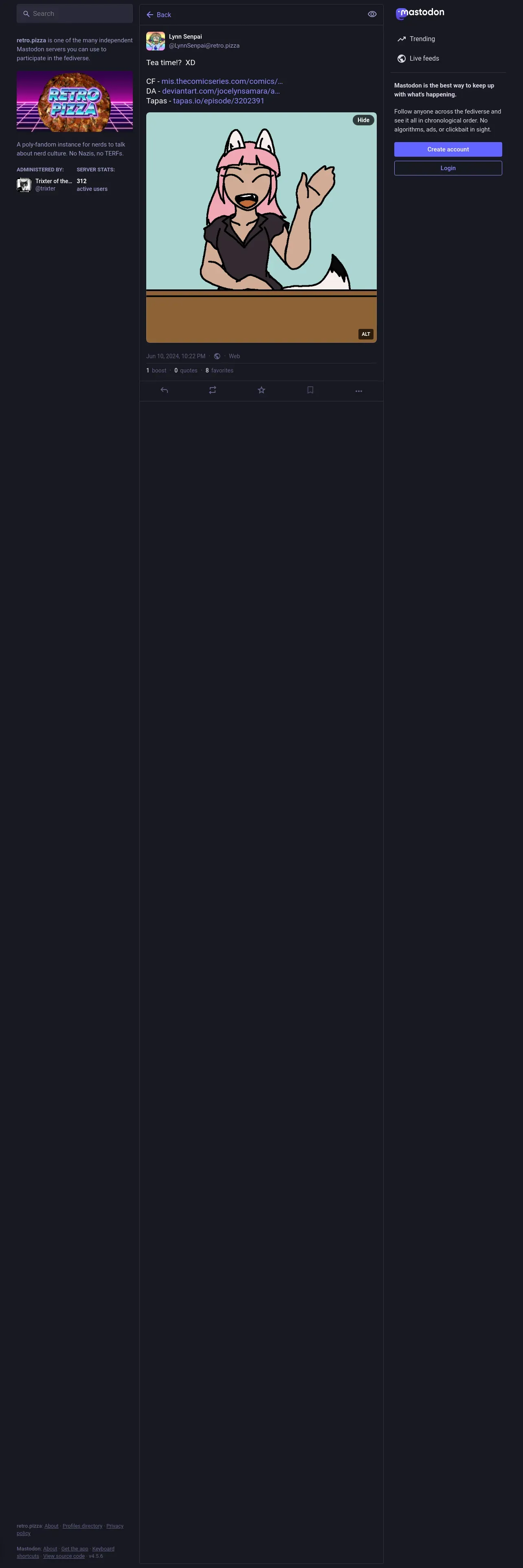Open the Trending page

point(421,39)
